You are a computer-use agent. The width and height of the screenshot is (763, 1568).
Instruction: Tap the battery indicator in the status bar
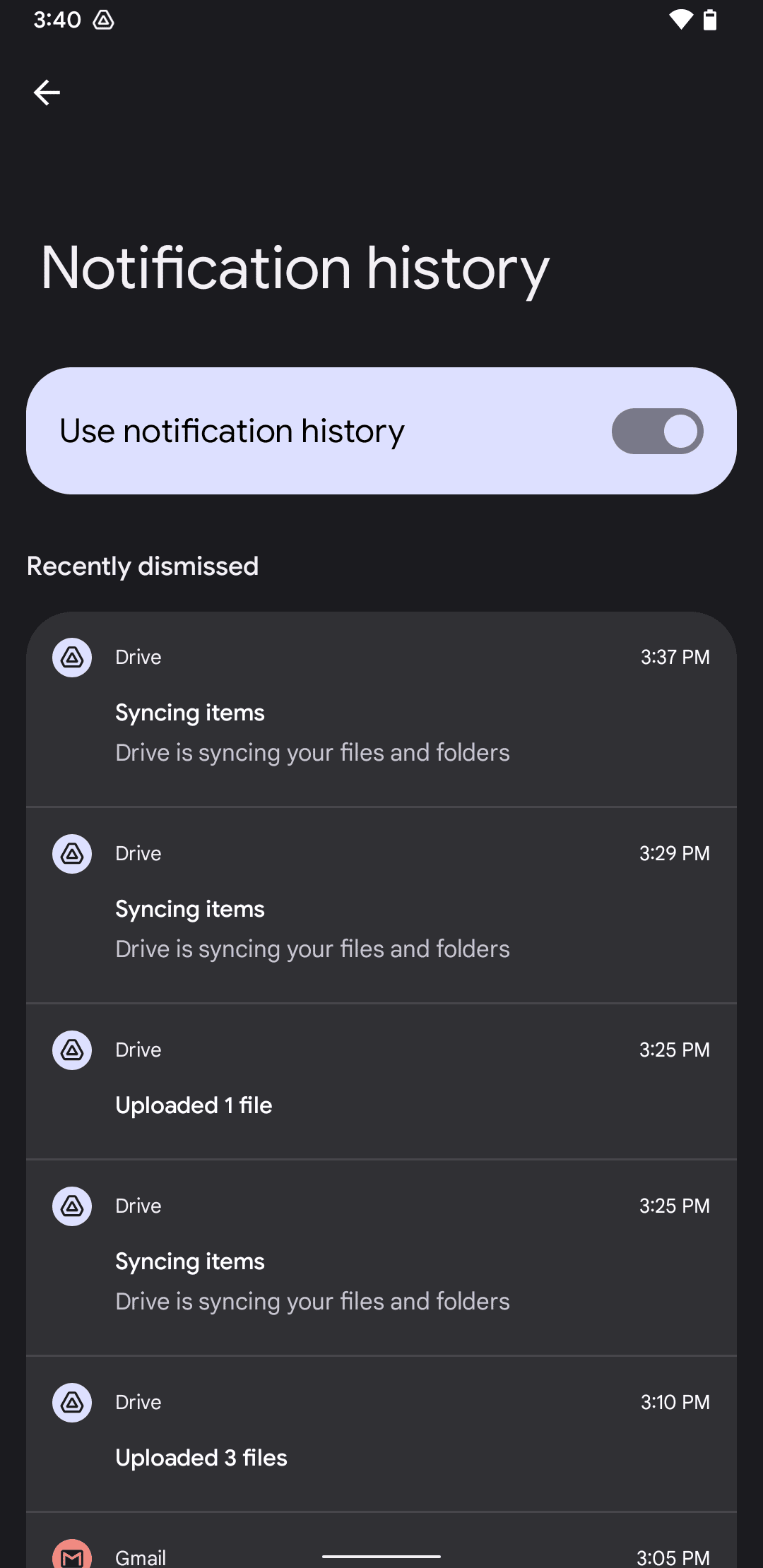pyautogui.click(x=710, y=20)
